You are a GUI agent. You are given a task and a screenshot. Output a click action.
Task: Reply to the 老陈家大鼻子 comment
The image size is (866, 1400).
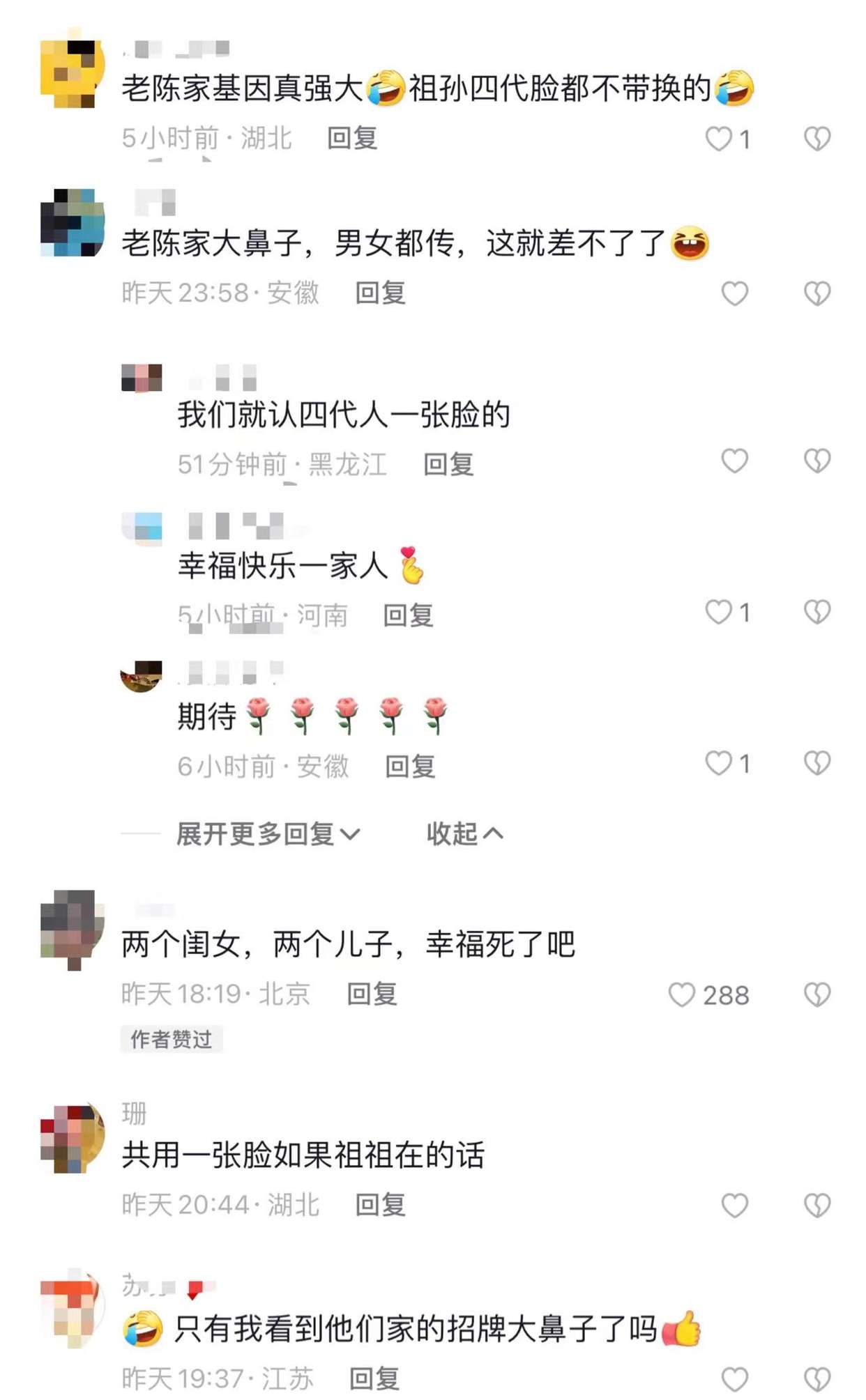[x=380, y=293]
